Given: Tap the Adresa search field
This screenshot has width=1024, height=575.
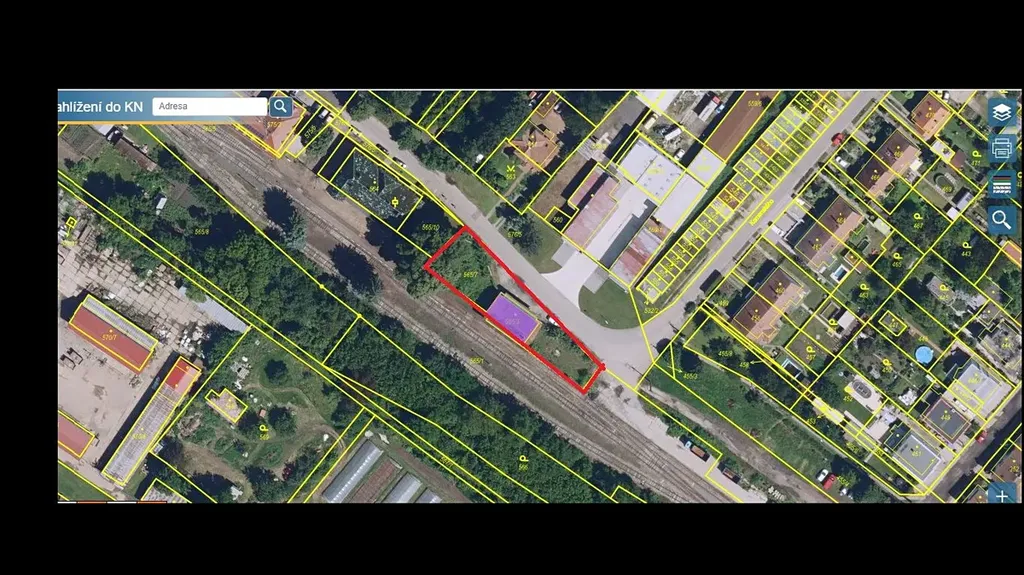Looking at the screenshot, I should [209, 106].
